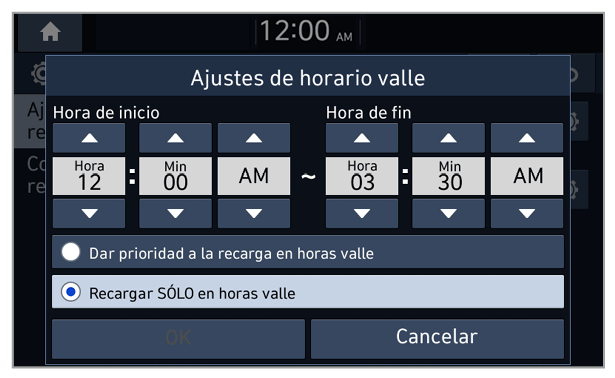
Task: Tap Cancelar to discard changes
Action: [x=437, y=338]
